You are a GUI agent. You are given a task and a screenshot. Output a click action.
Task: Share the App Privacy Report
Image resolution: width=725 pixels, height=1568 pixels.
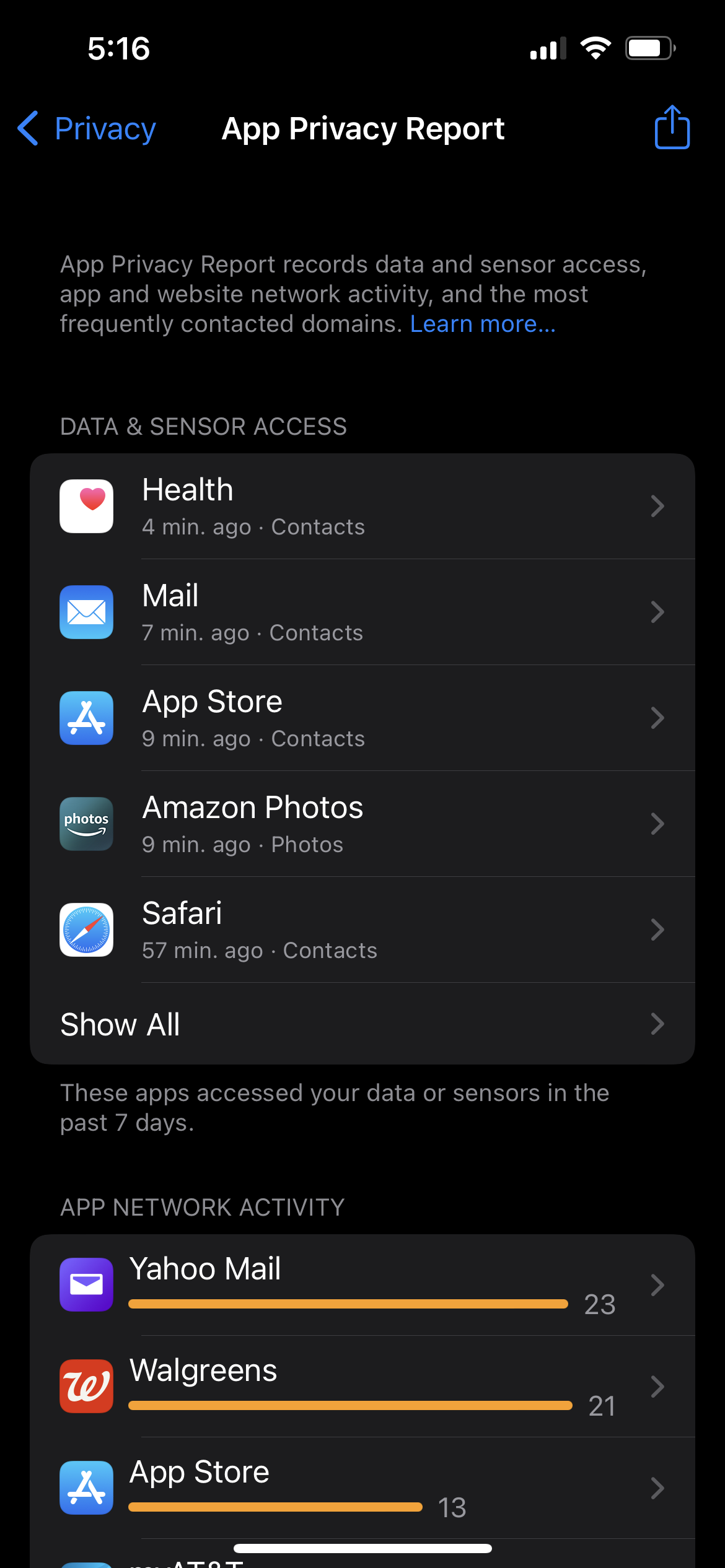coord(672,128)
